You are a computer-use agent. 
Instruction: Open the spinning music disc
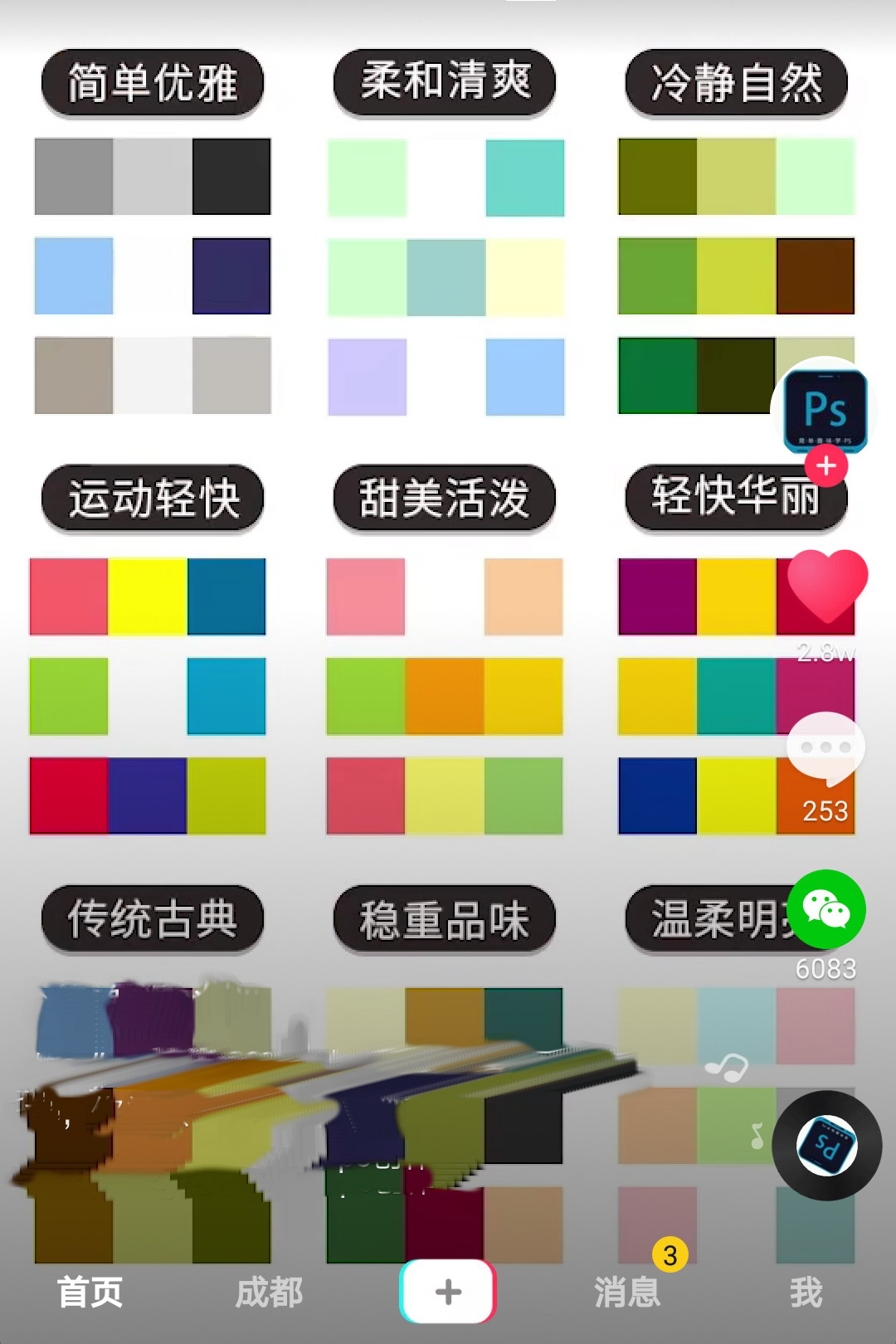[827, 1146]
